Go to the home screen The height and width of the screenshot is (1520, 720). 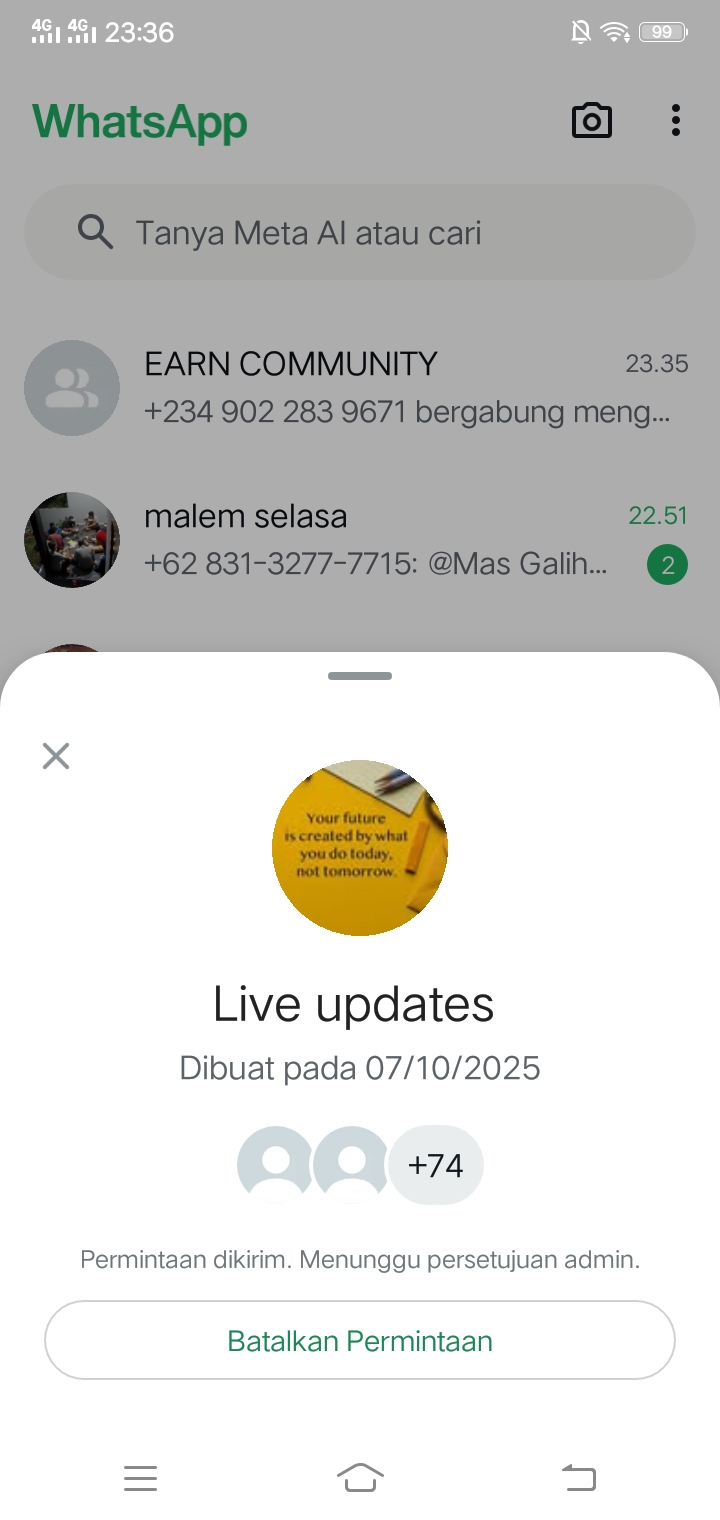tap(360, 1477)
